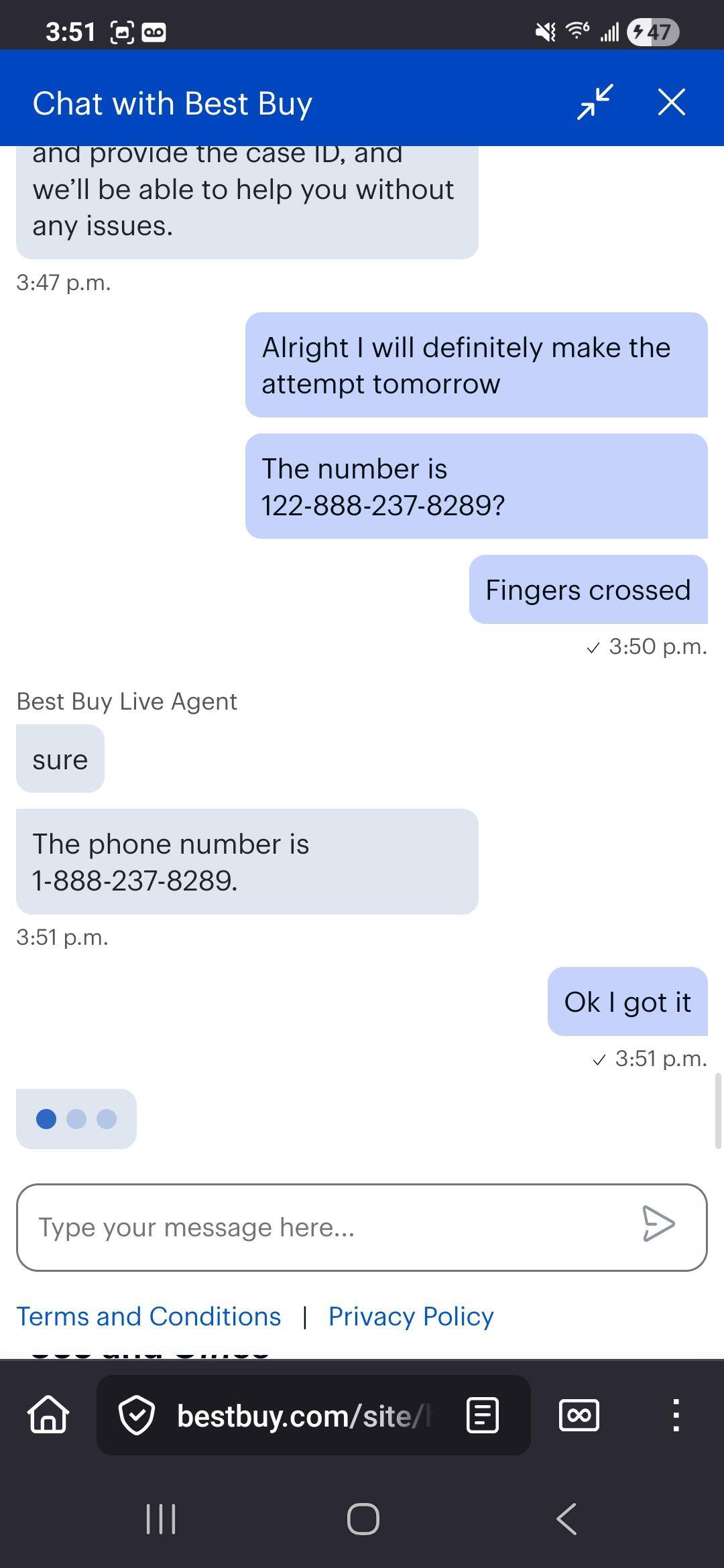The image size is (724, 1568).
Task: Minimize the Best Buy chat window
Action: tap(595, 103)
